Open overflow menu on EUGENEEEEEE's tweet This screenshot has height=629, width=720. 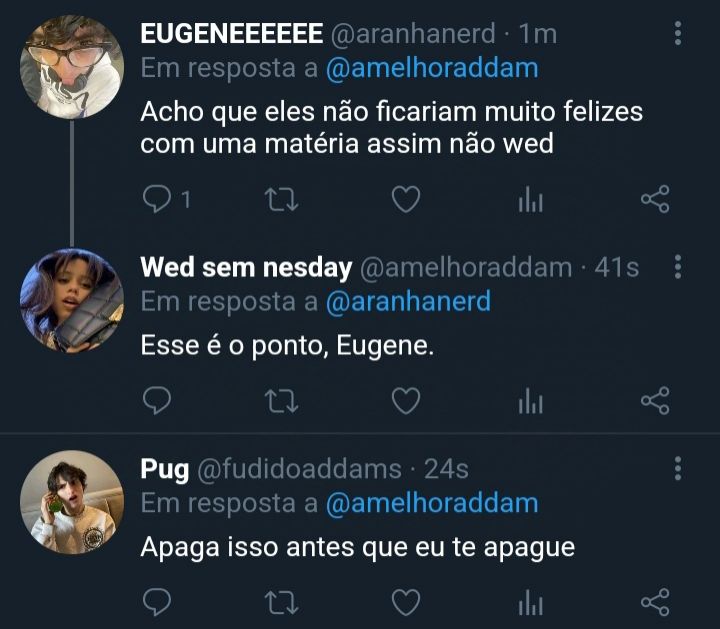click(678, 33)
